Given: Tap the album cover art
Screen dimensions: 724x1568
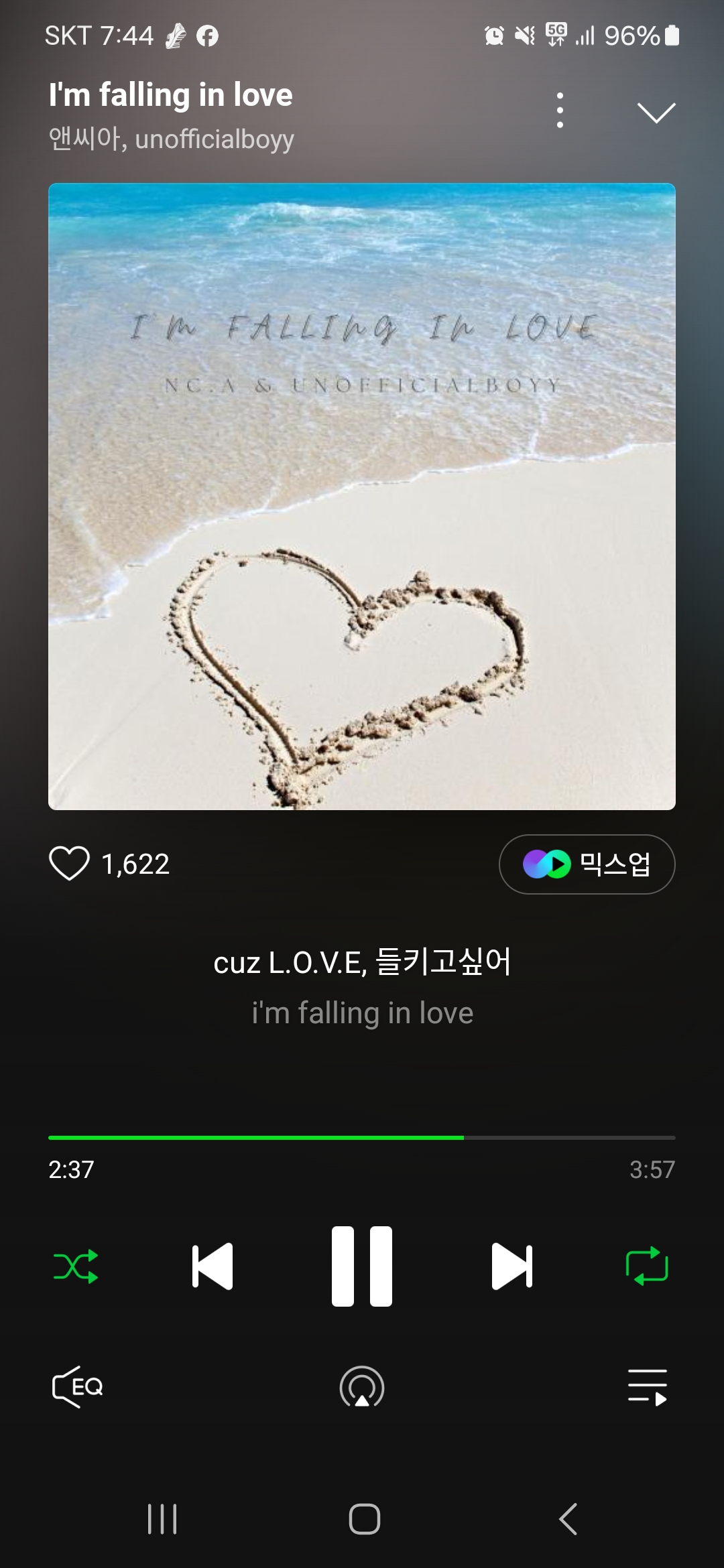Looking at the screenshot, I should click(x=362, y=496).
